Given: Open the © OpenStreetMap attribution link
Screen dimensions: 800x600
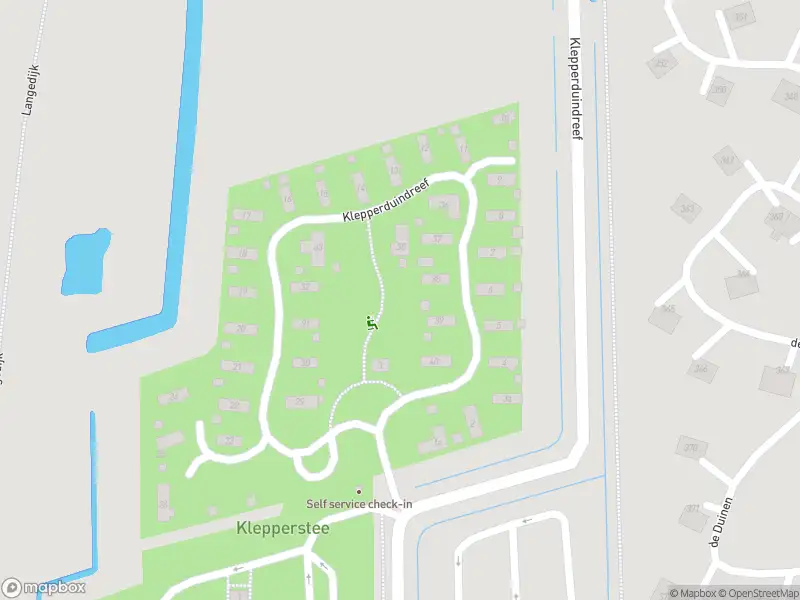Looking at the screenshot, I should (757, 593).
